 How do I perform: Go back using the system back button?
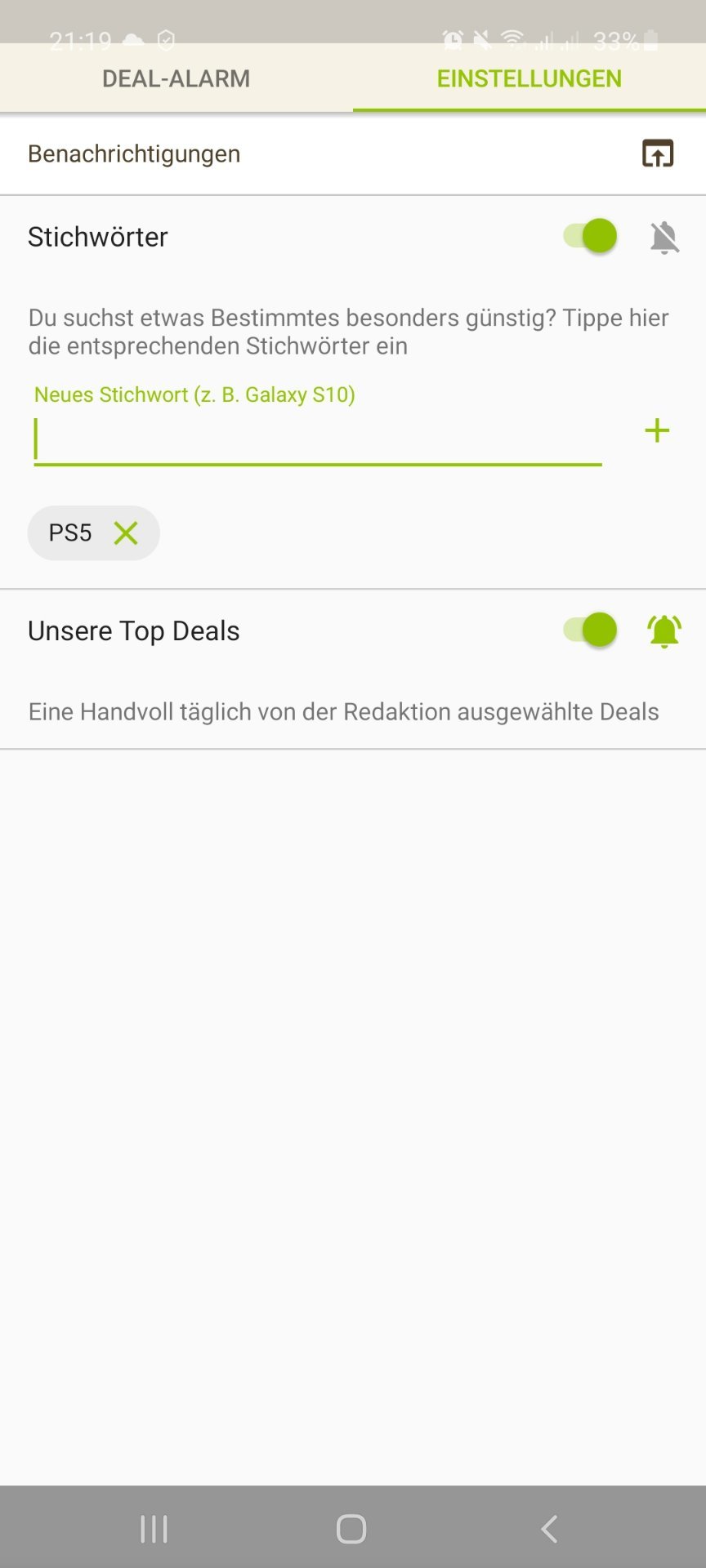coord(549,1529)
